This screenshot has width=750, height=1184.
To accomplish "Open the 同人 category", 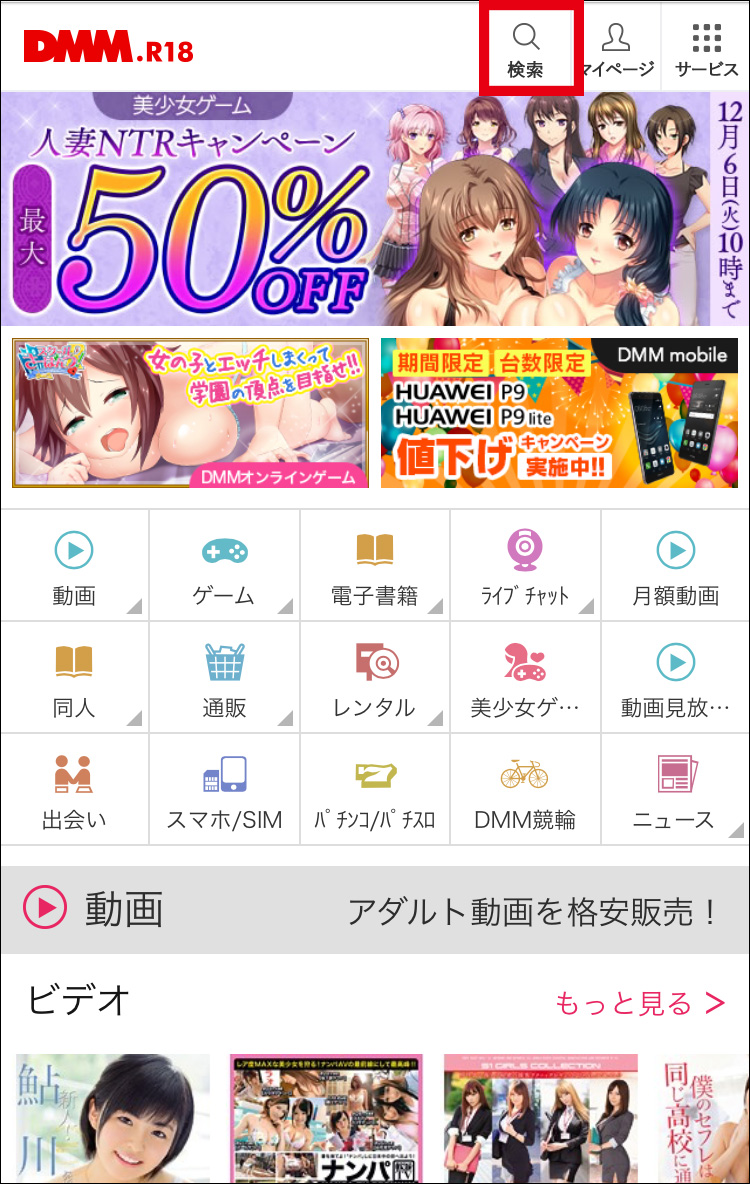I will coord(74,679).
